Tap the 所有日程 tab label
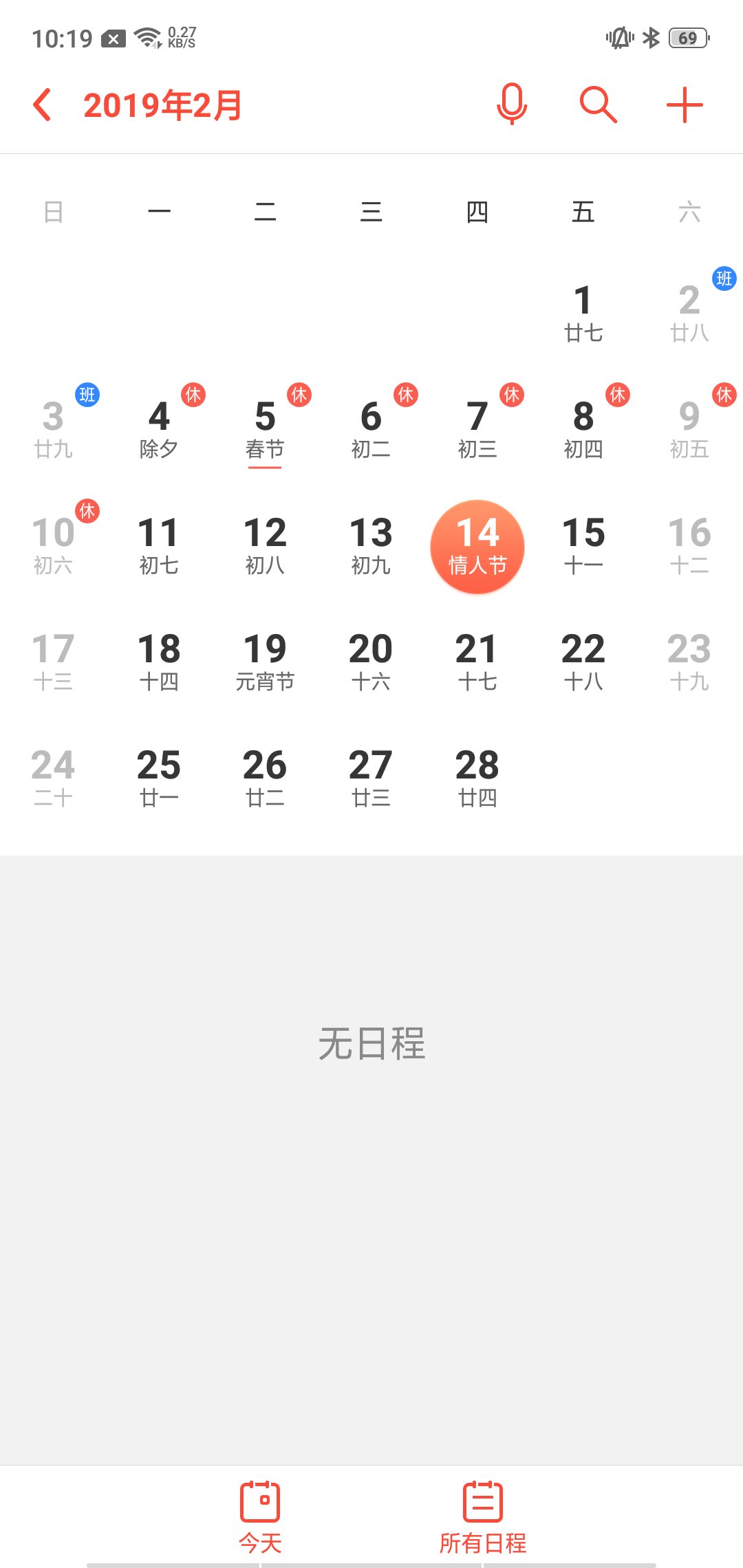 point(482,1540)
